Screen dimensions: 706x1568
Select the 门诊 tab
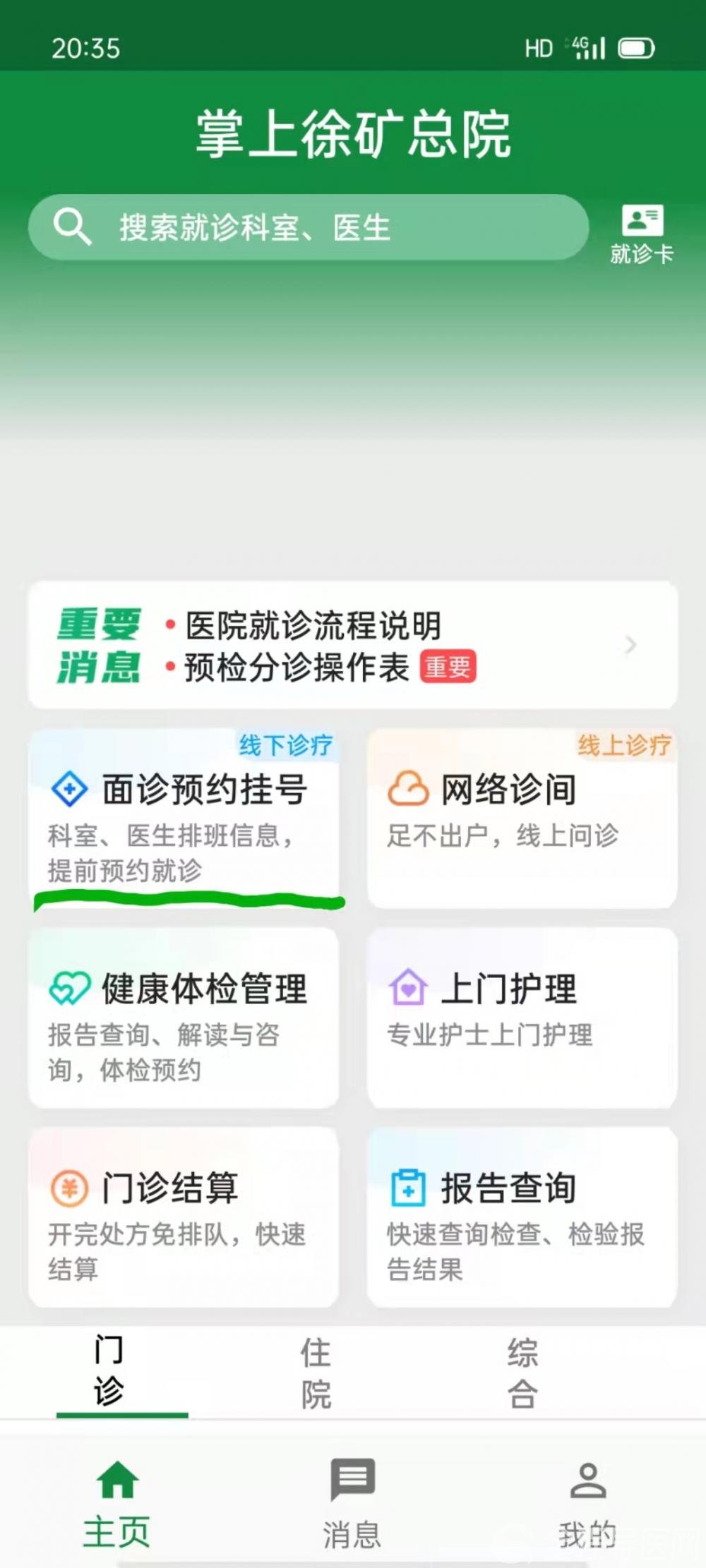pyautogui.click(x=109, y=1371)
